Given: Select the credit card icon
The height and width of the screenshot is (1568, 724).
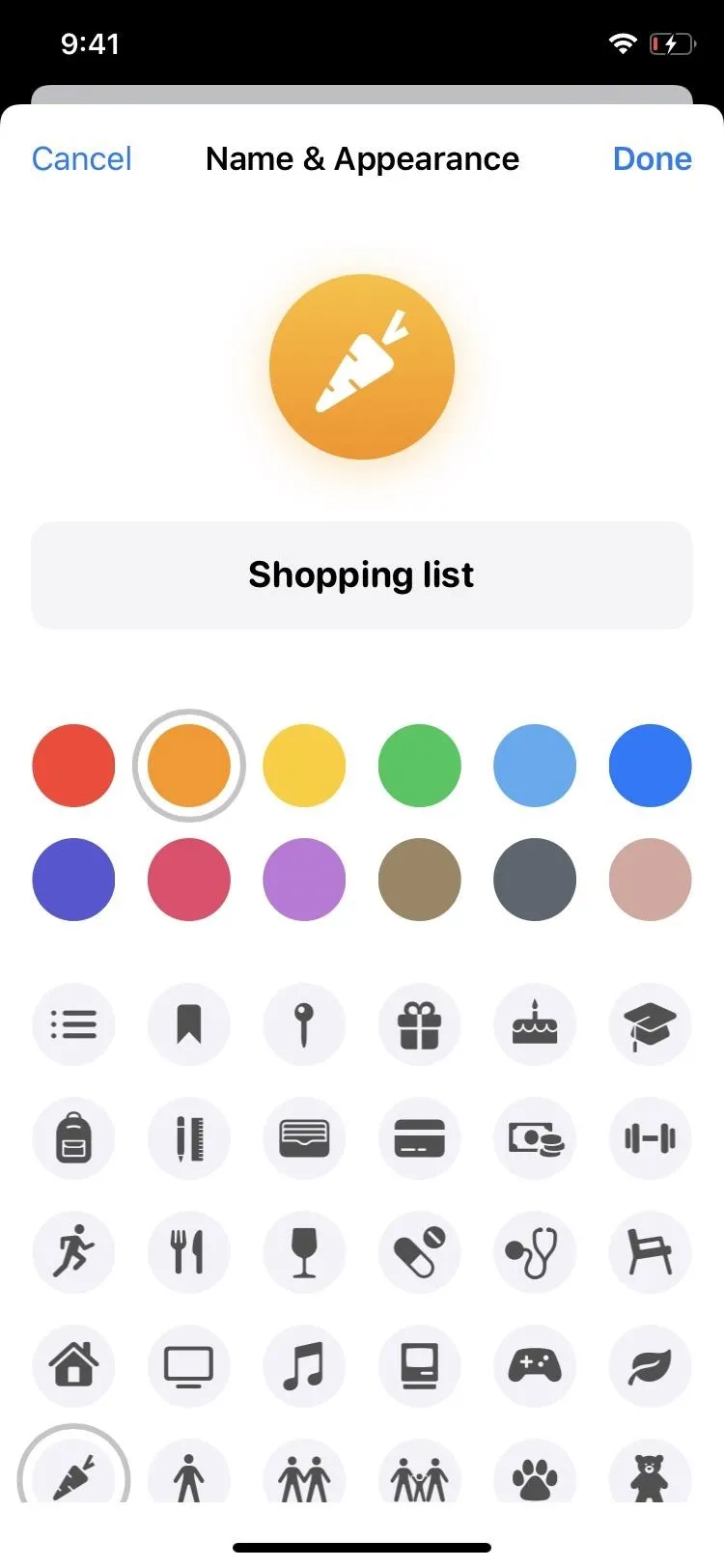Looking at the screenshot, I should pos(420,1138).
